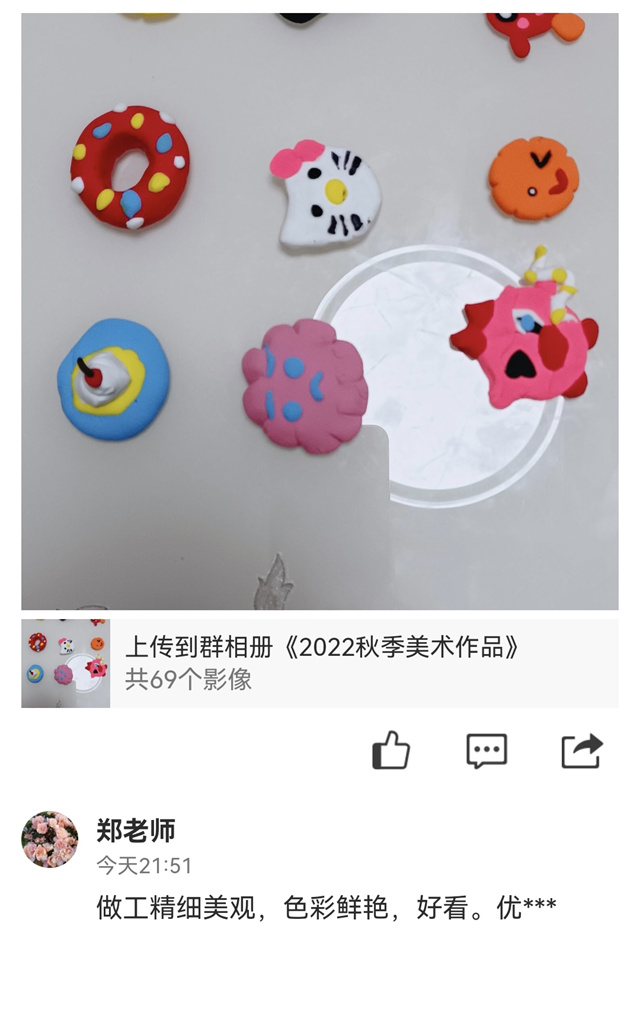Like this album post
Image resolution: width=640 pixels, height=1019 pixels.
click(x=391, y=750)
